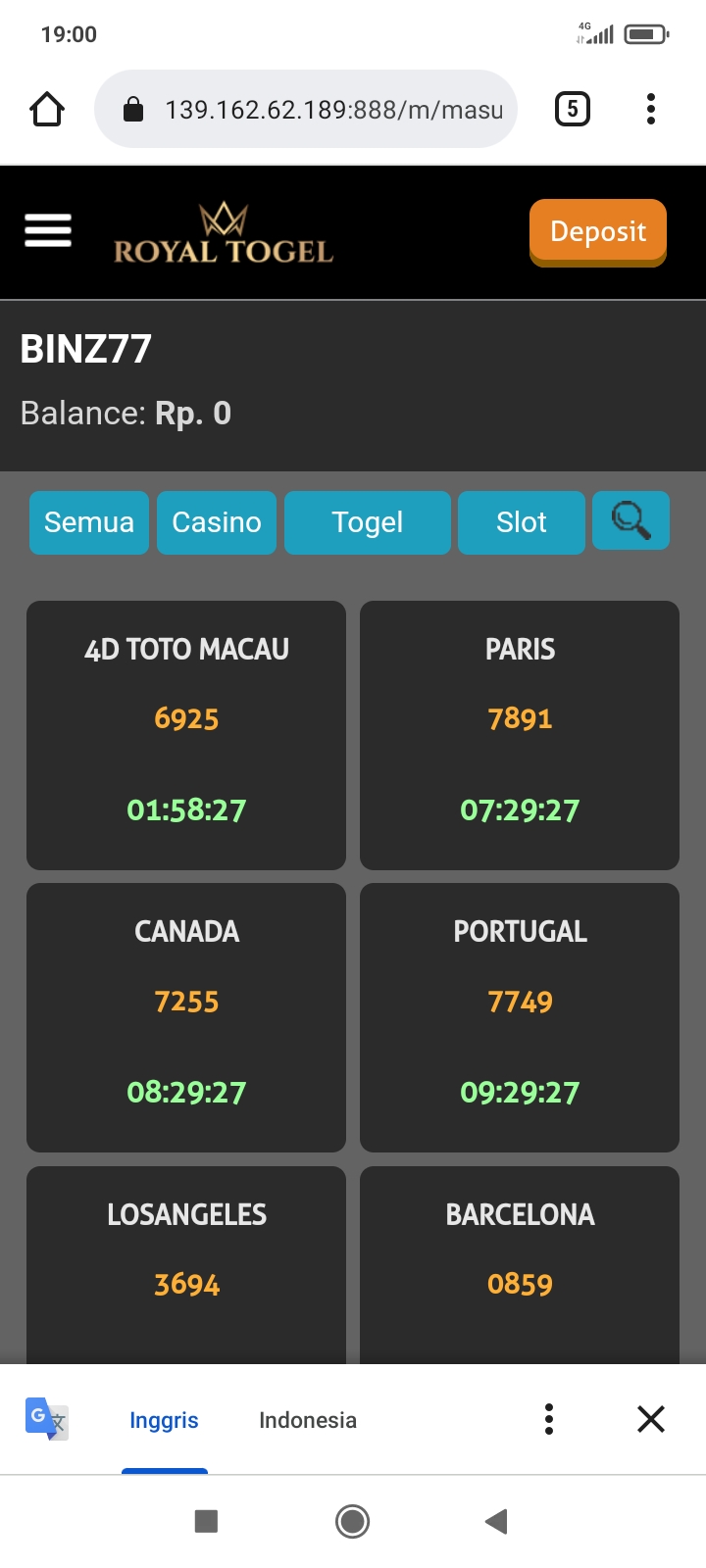Open the CANADA market card
This screenshot has width=706, height=1568.
click(186, 1017)
